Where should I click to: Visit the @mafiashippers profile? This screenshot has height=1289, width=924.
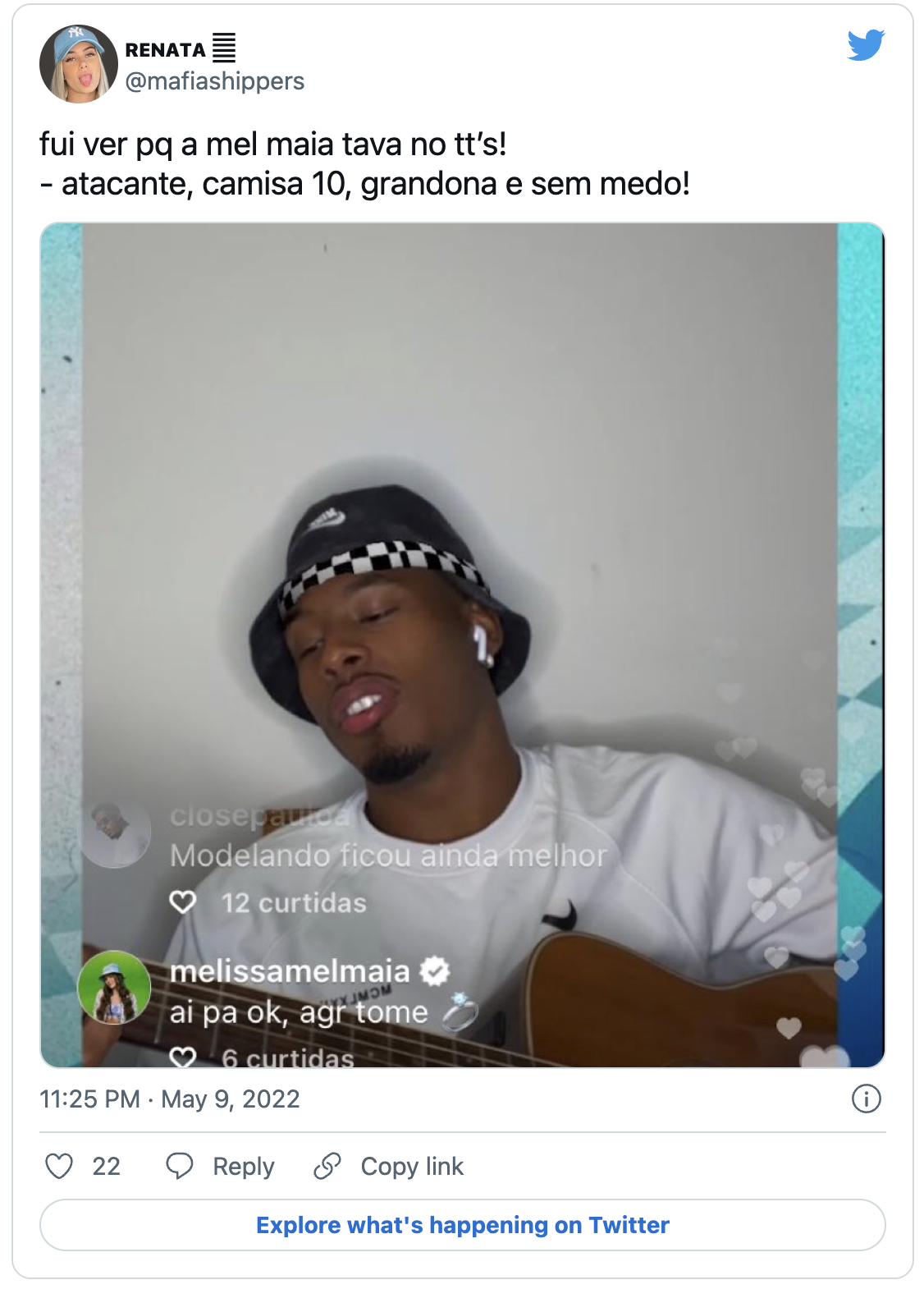(x=214, y=81)
